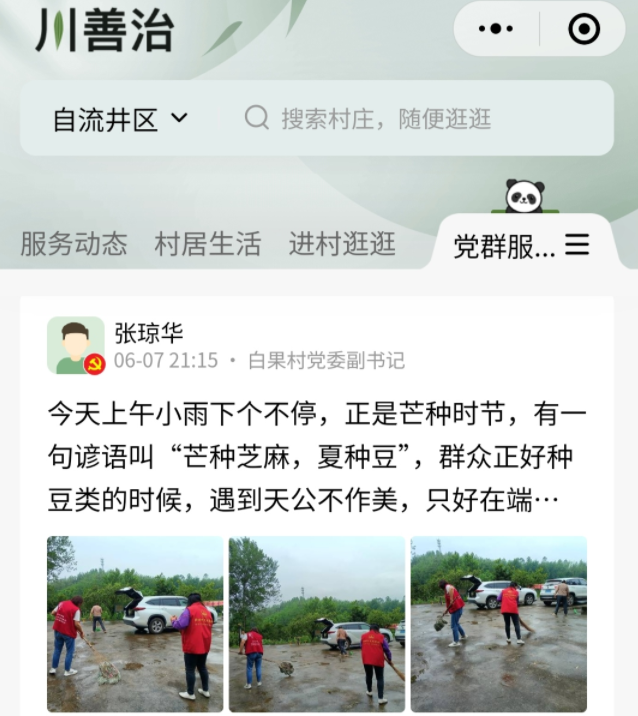Viewport: 638px width, 716px height.
Task: Expand the 自流井区 district dropdown
Action: [x=121, y=119]
